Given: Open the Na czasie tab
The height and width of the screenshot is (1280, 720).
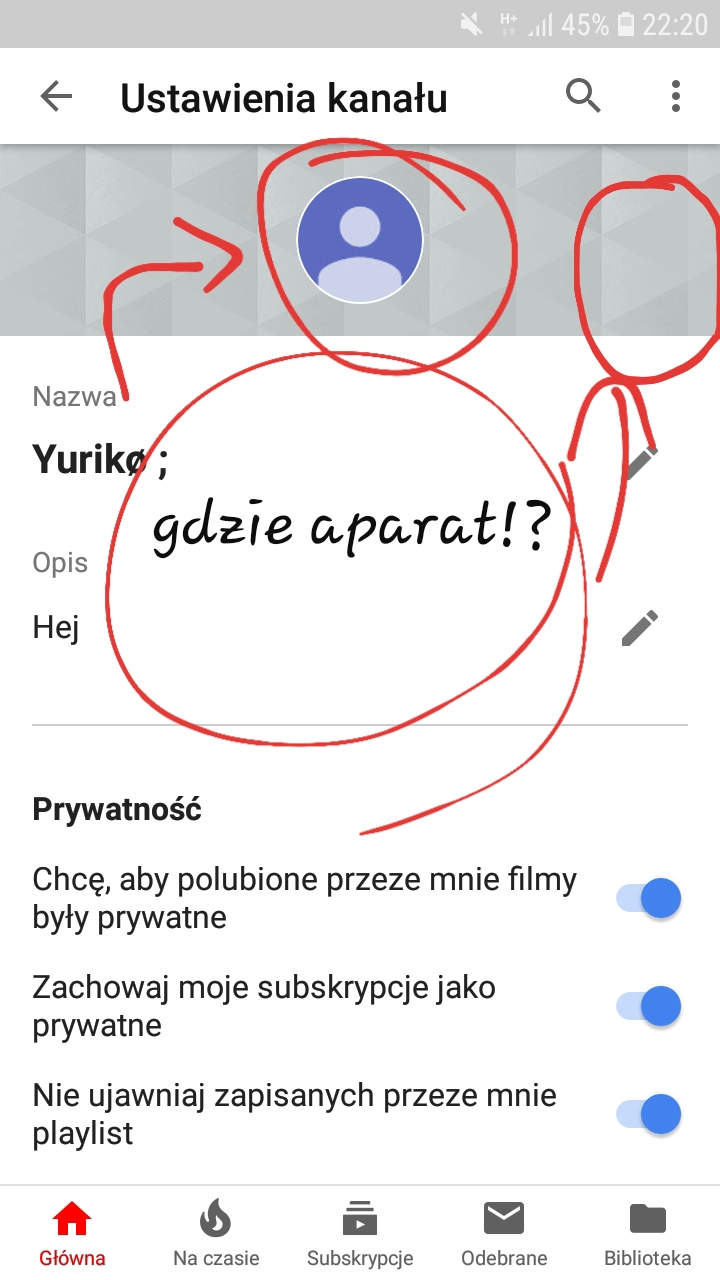Looking at the screenshot, I should (216, 1234).
